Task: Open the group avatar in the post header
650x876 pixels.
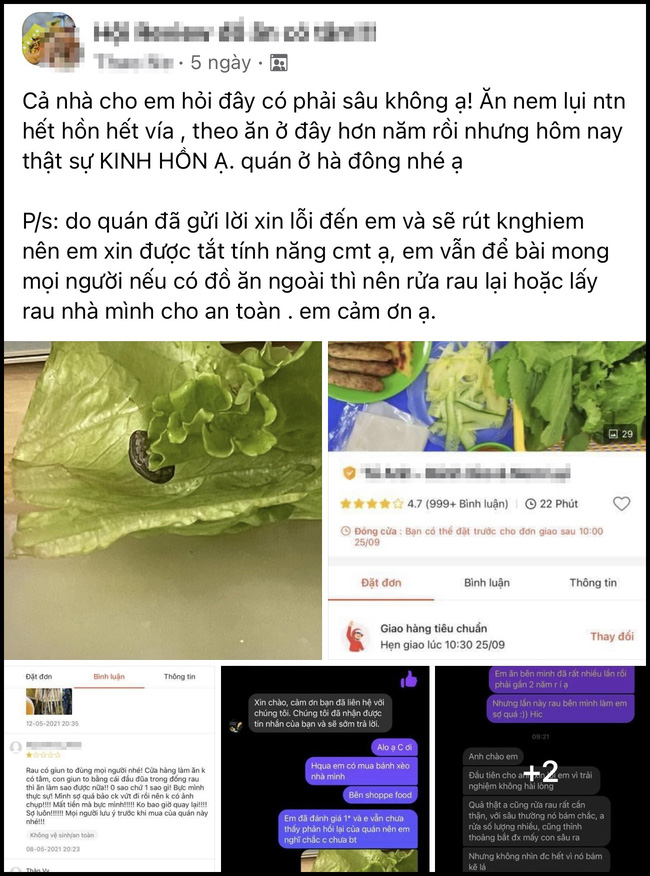Action: pos(48,39)
